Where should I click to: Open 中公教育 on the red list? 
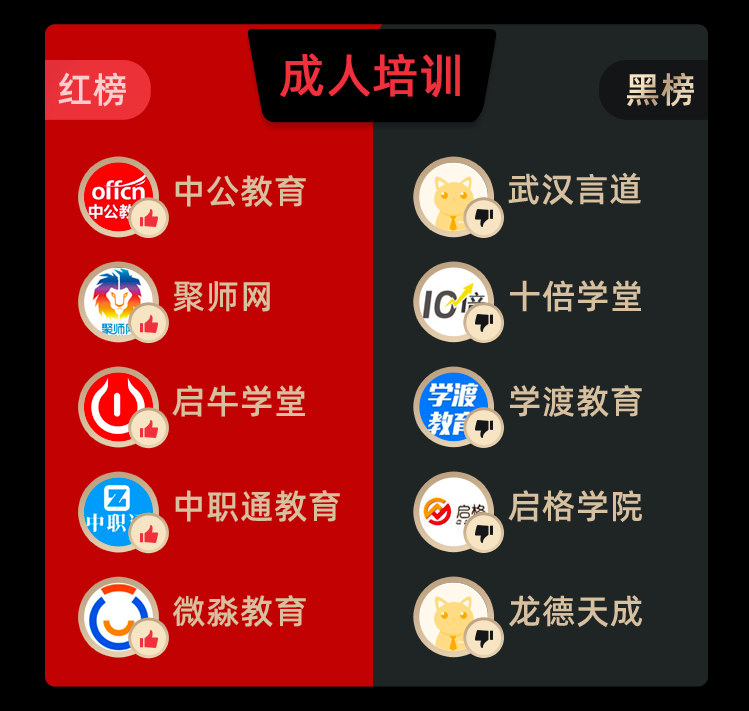(x=240, y=191)
